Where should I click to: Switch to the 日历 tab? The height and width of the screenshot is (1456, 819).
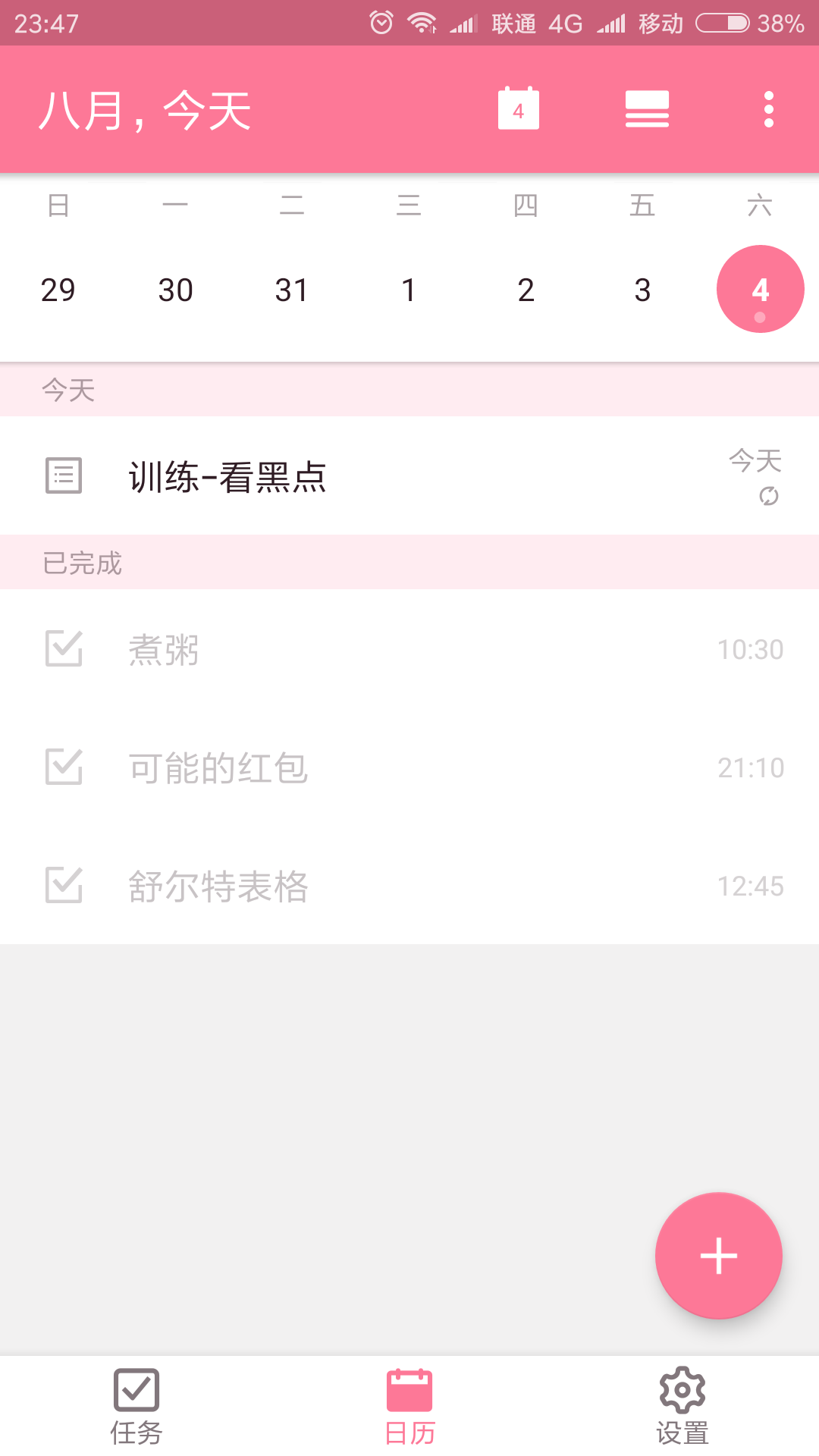409,1407
